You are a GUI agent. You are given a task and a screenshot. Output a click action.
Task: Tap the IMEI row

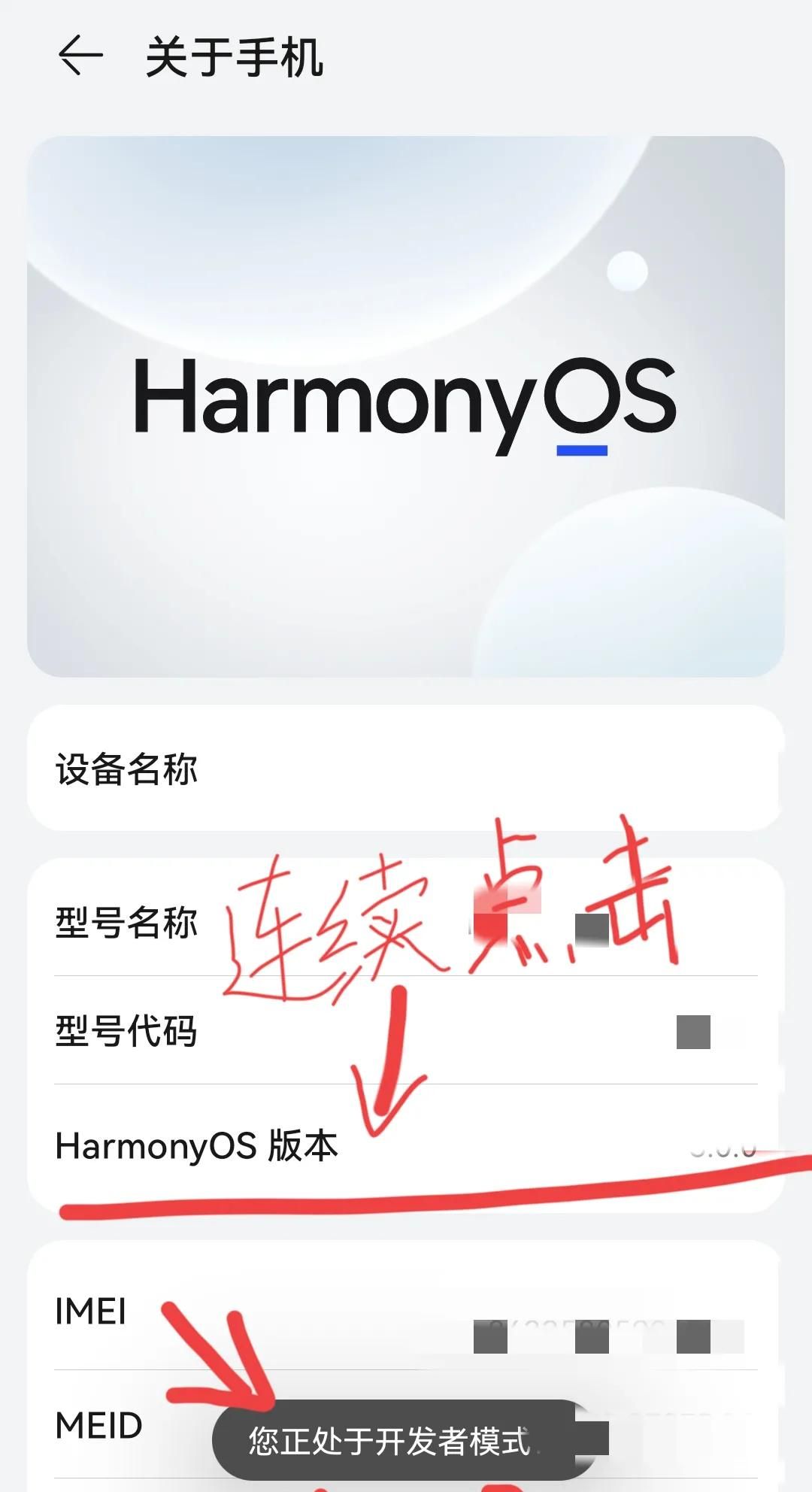tap(406, 1312)
